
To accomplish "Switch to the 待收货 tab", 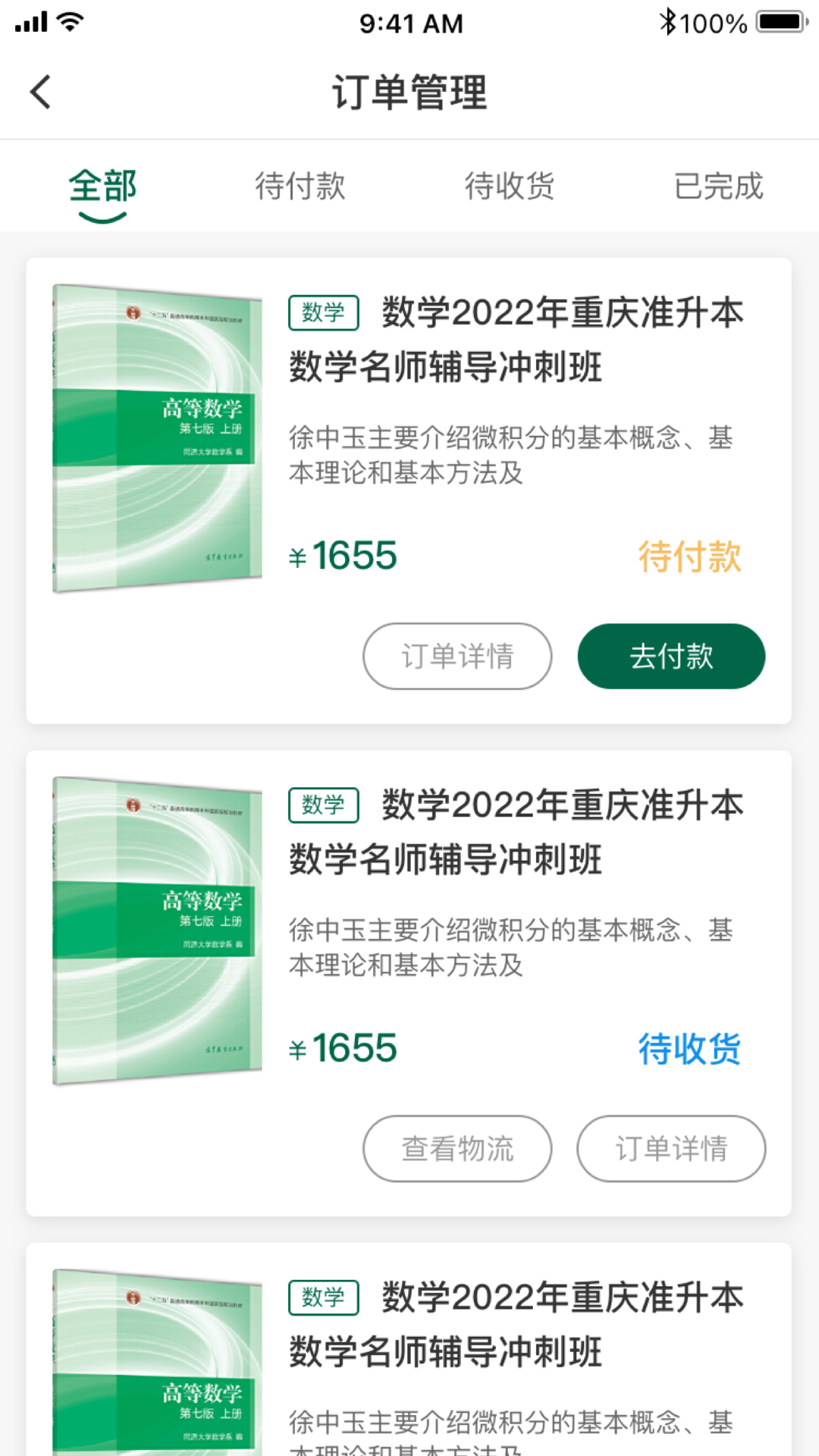I will 510,186.
